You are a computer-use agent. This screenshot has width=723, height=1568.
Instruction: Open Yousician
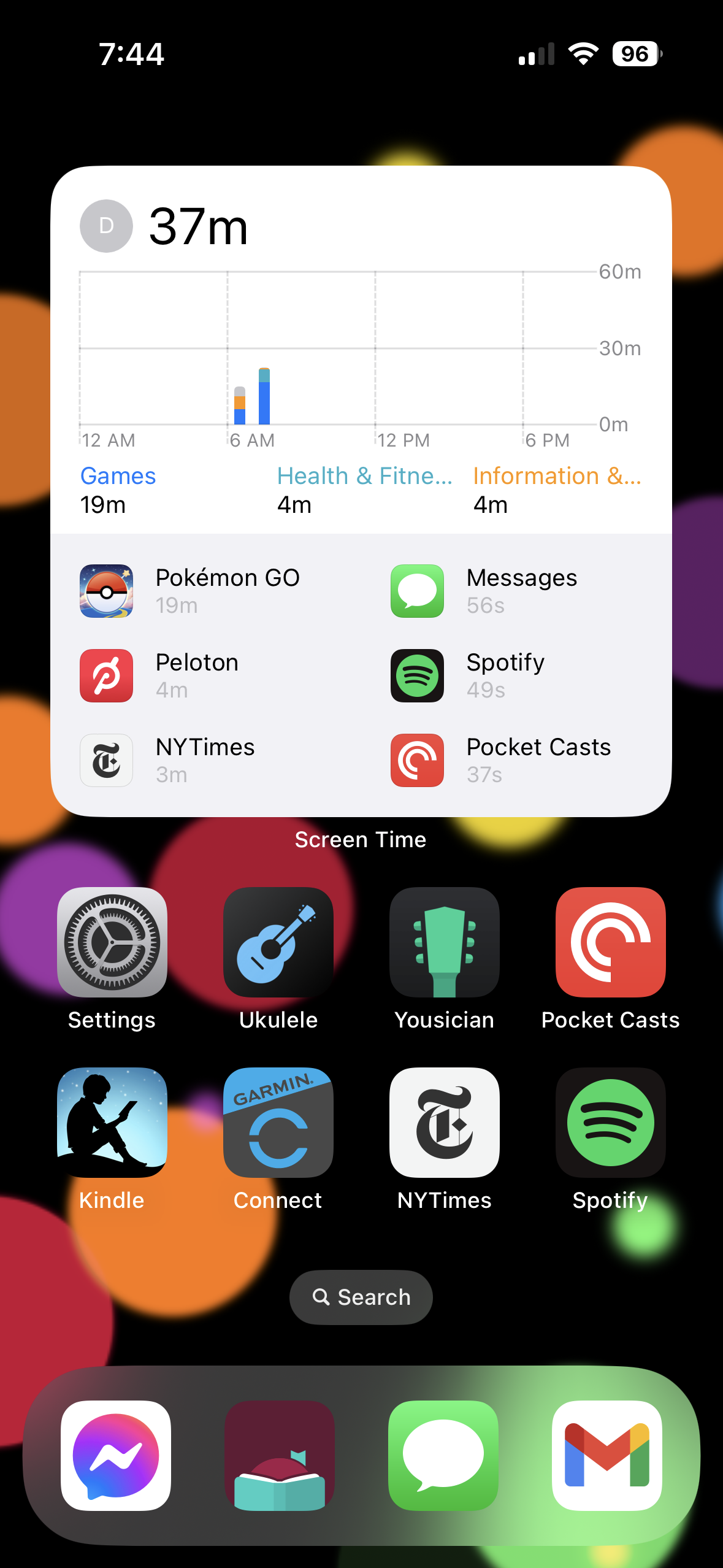pos(445,942)
